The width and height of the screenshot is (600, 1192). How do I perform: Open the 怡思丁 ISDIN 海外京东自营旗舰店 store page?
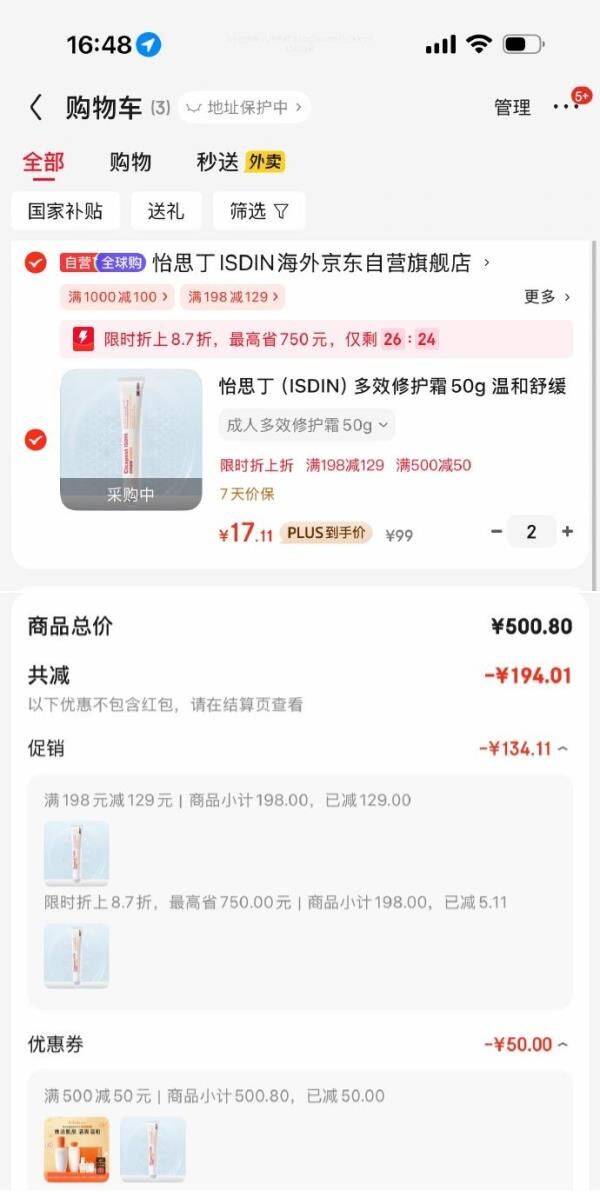pos(320,263)
